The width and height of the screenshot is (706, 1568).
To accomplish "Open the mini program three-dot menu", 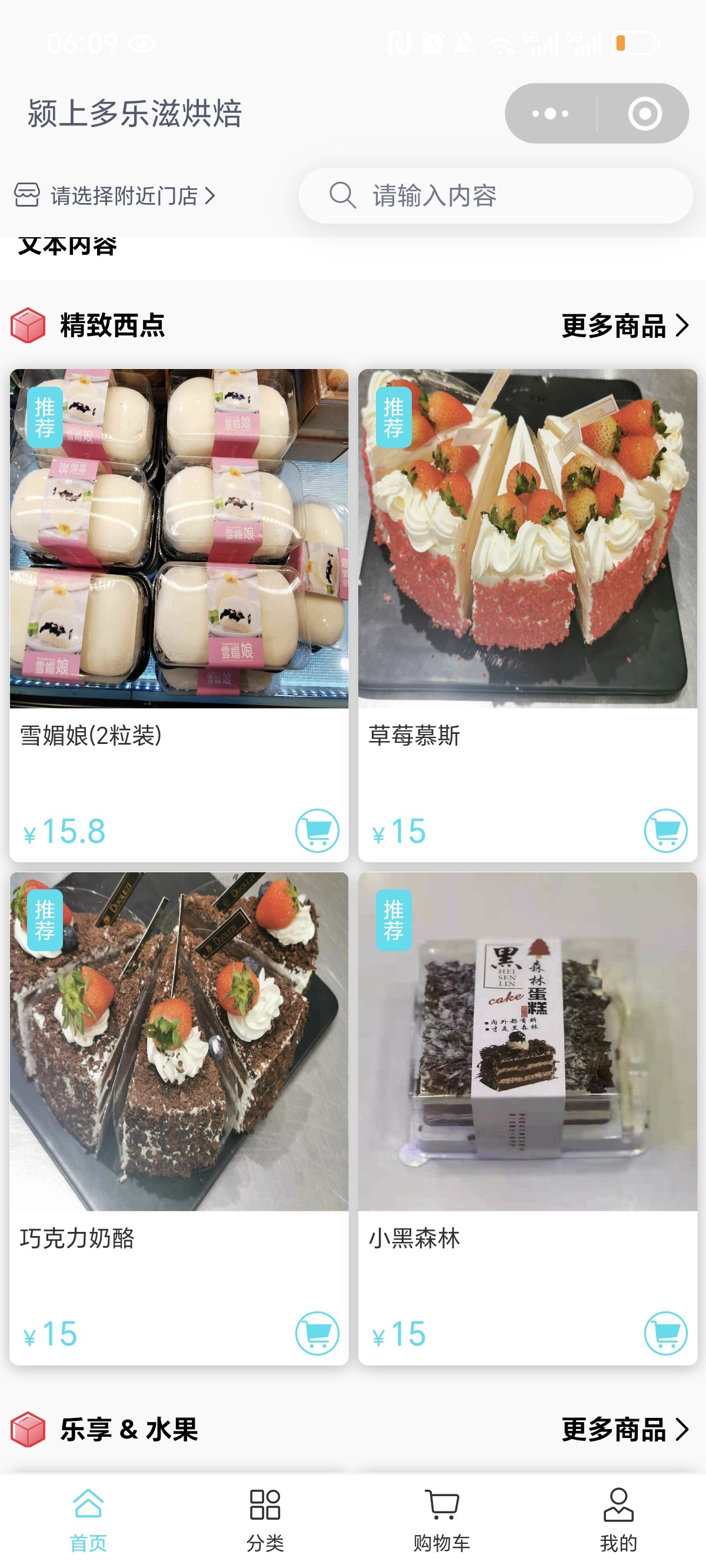I will tap(550, 113).
